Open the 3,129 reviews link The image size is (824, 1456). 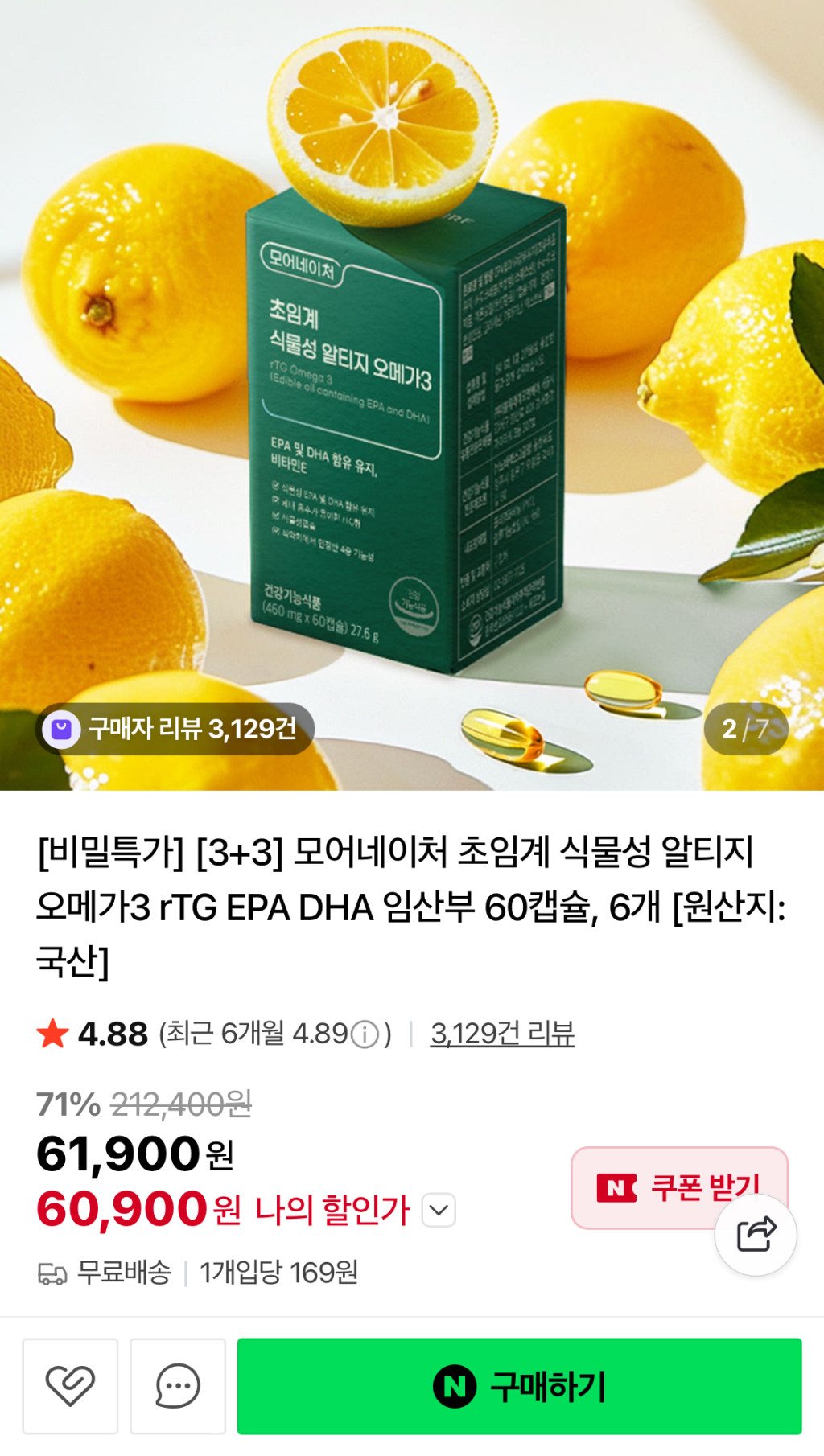502,1034
